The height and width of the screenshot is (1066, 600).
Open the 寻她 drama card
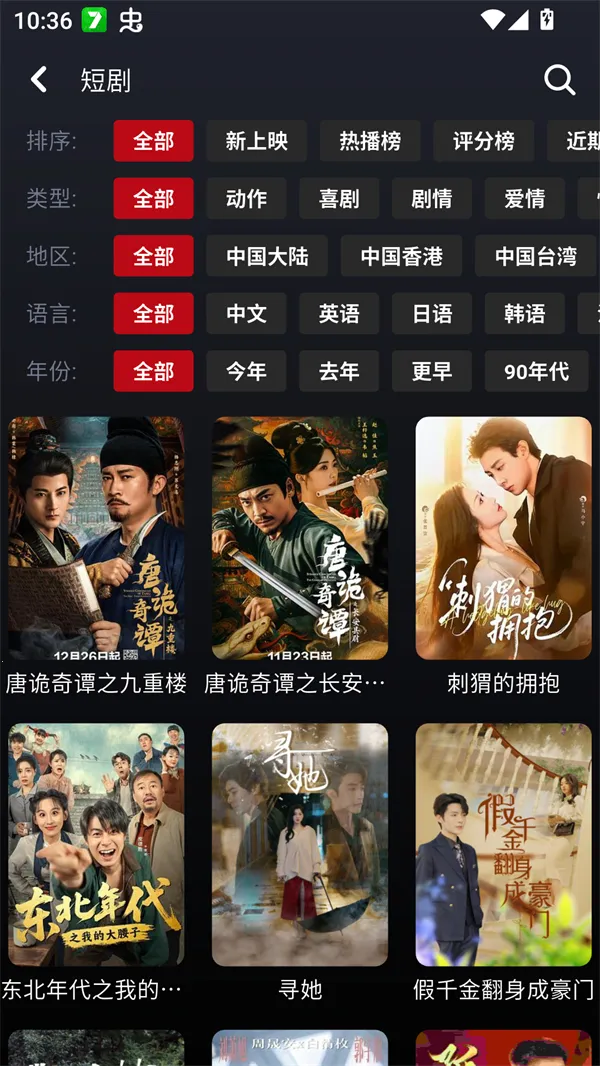[300, 845]
